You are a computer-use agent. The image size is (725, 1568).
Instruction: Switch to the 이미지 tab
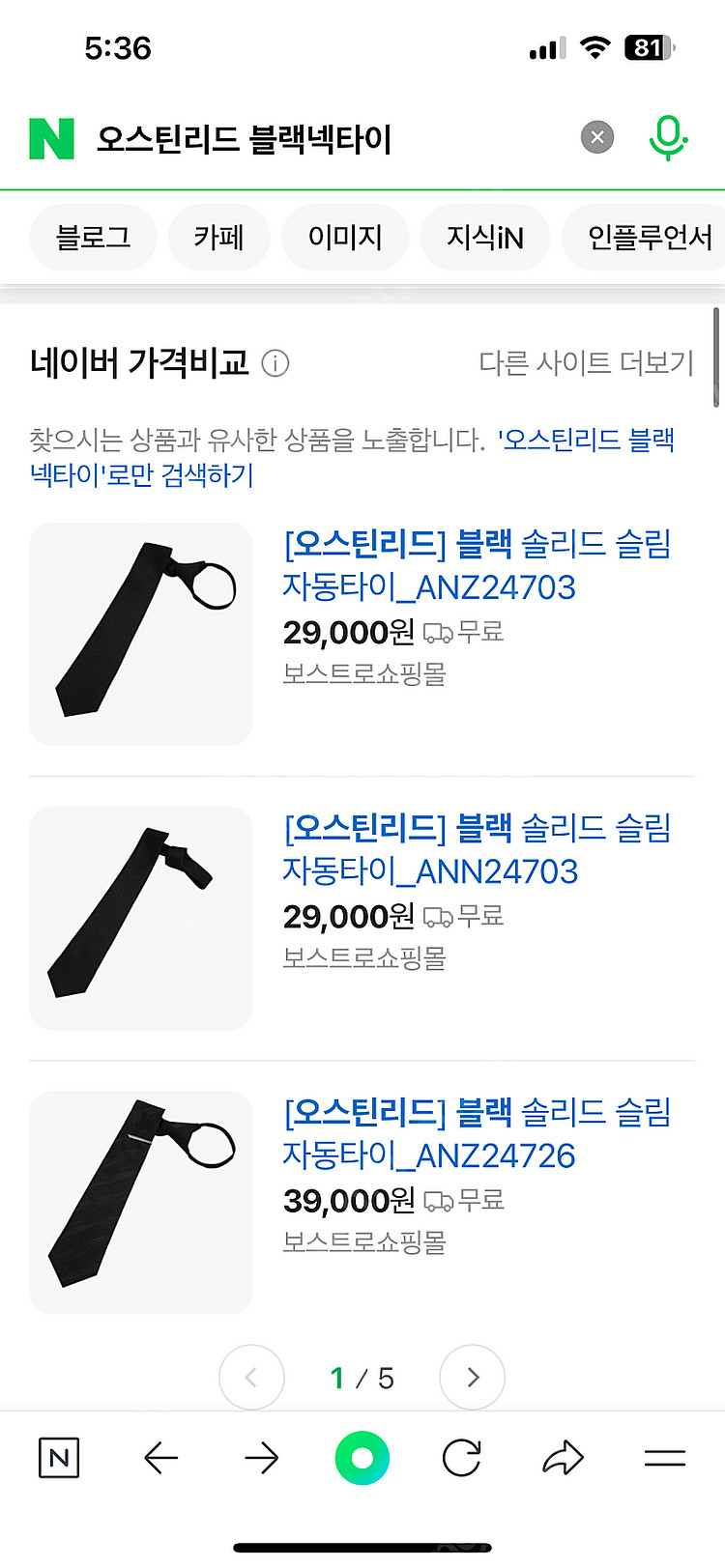tap(345, 237)
